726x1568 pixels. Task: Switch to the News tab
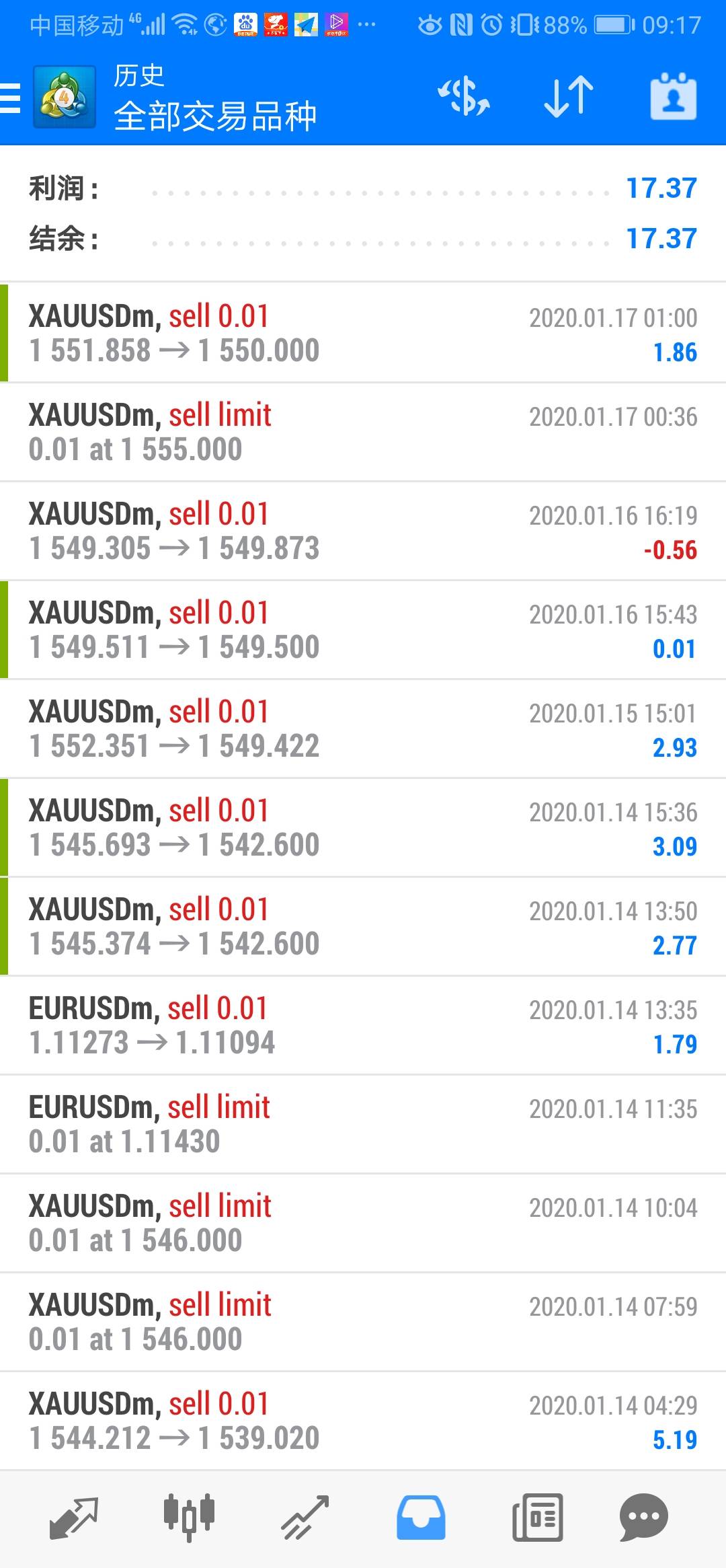tap(537, 1518)
